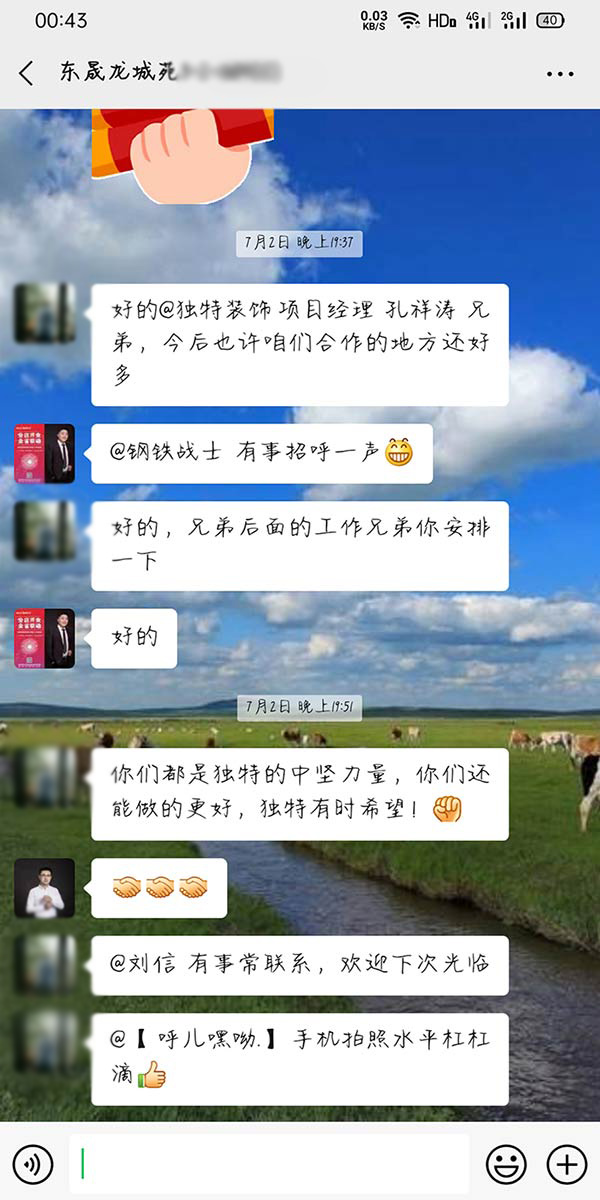Open the emoji picker
The image size is (600, 1200).
tap(506, 1164)
